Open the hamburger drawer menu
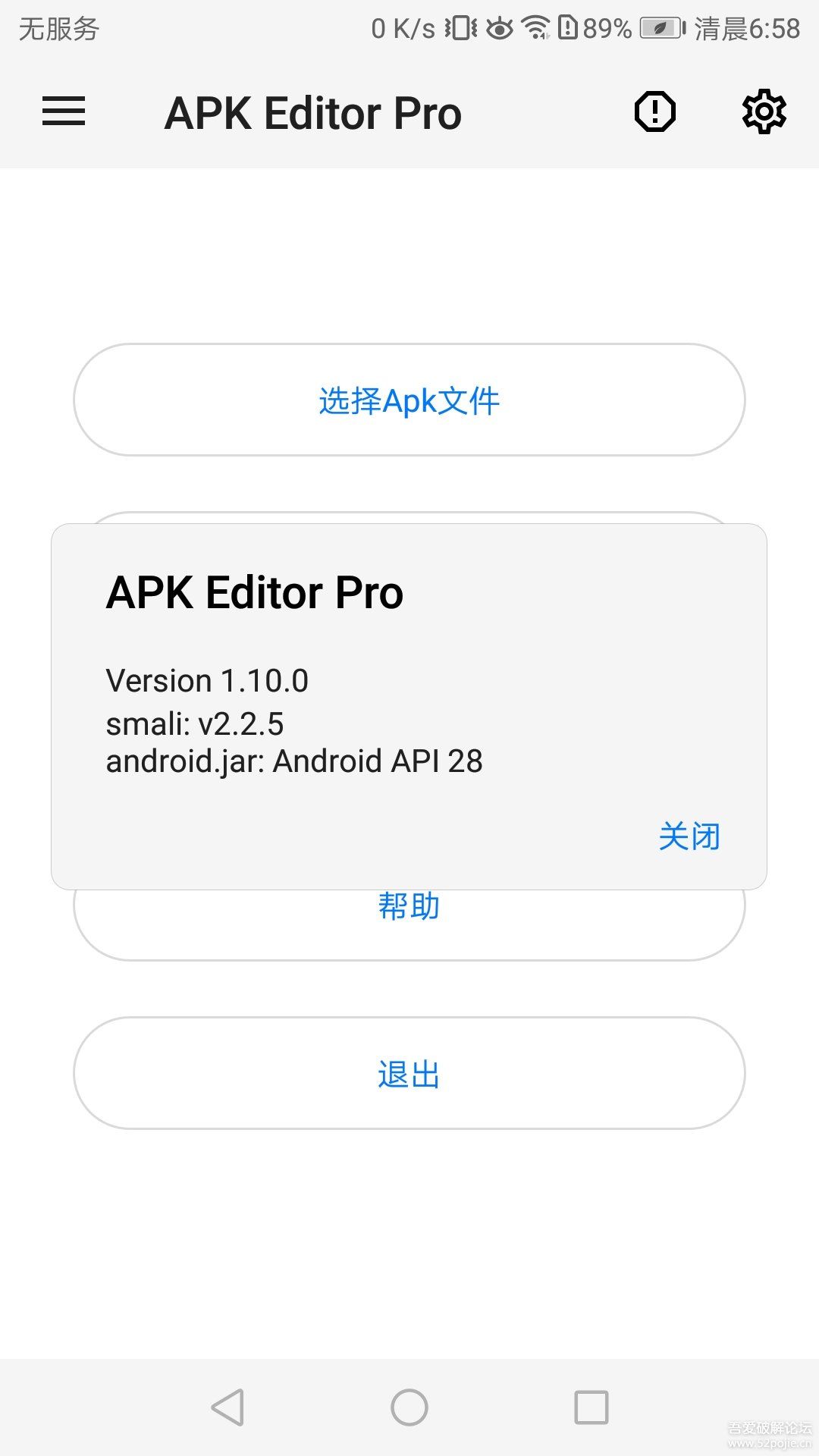 (x=64, y=112)
